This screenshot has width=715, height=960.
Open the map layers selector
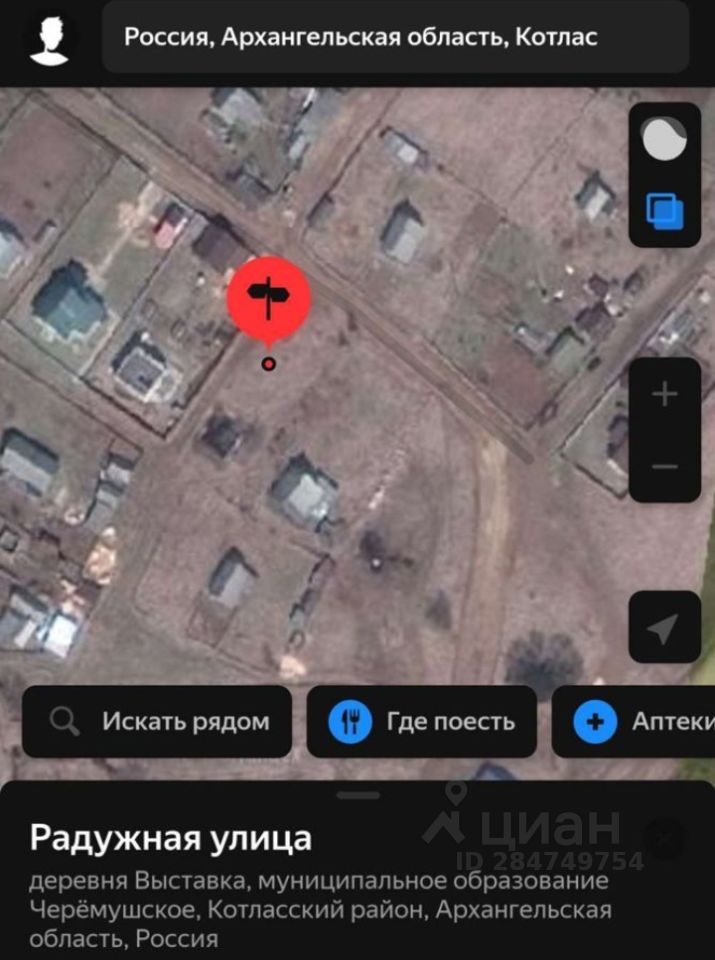tap(664, 211)
